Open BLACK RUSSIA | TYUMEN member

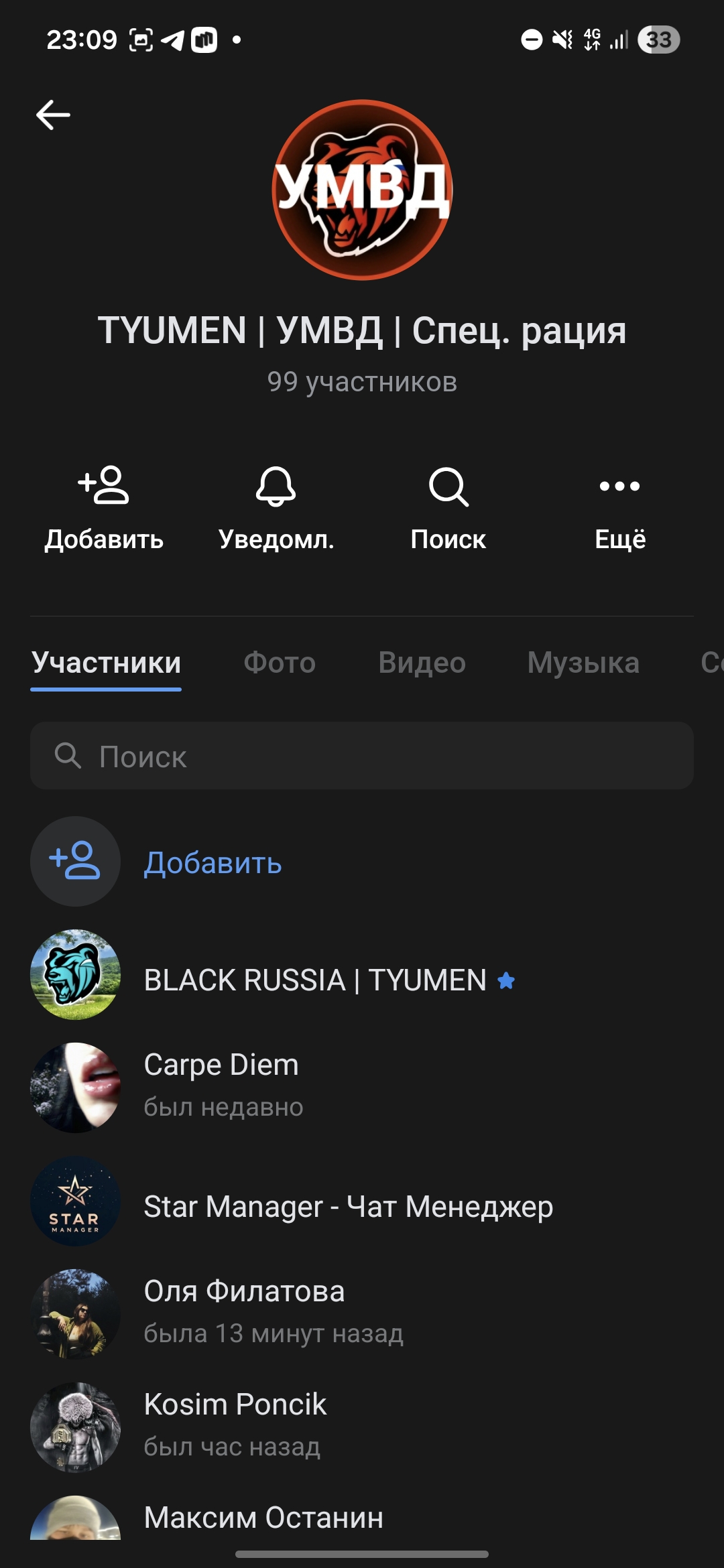coord(315,980)
